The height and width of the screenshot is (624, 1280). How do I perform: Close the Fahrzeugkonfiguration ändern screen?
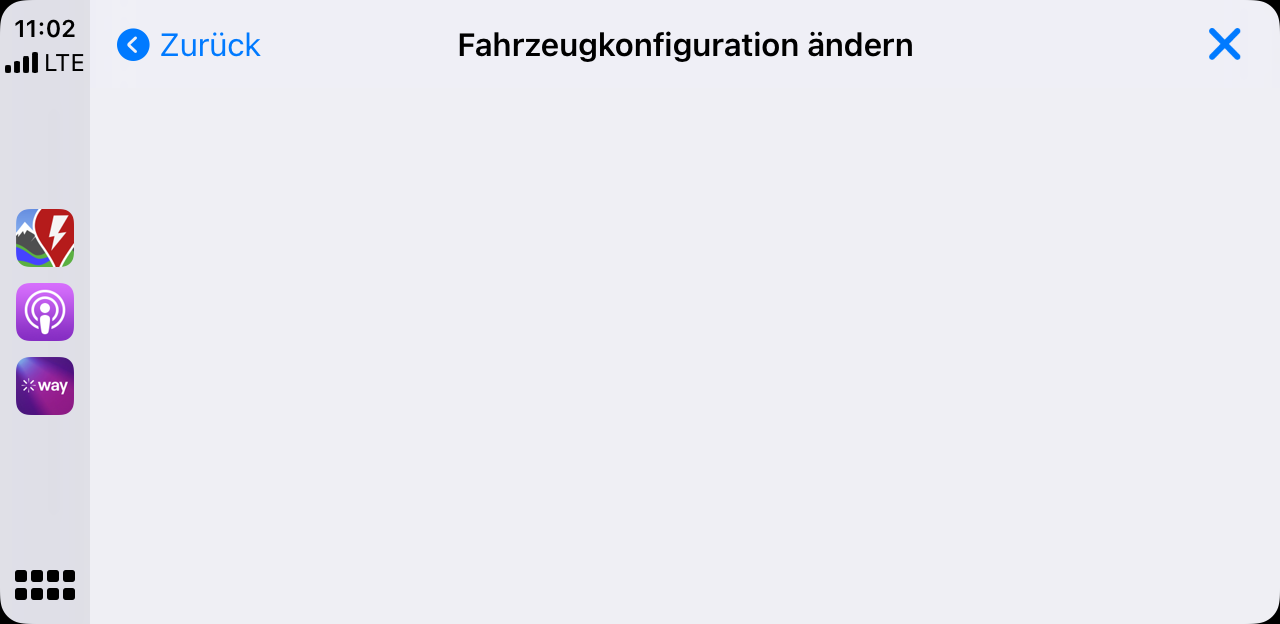pos(1224,44)
